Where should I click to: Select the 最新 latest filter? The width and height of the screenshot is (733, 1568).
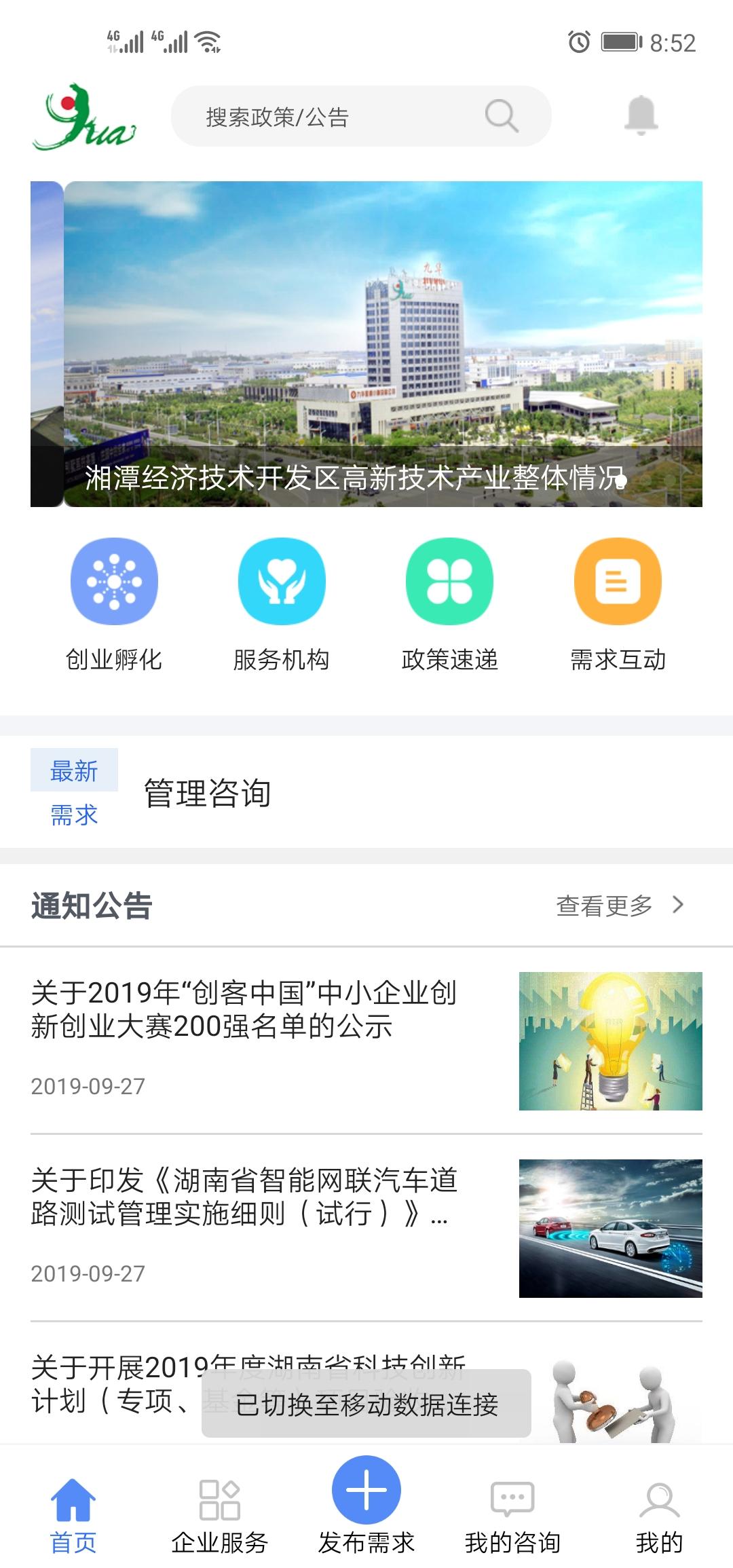tap(73, 770)
